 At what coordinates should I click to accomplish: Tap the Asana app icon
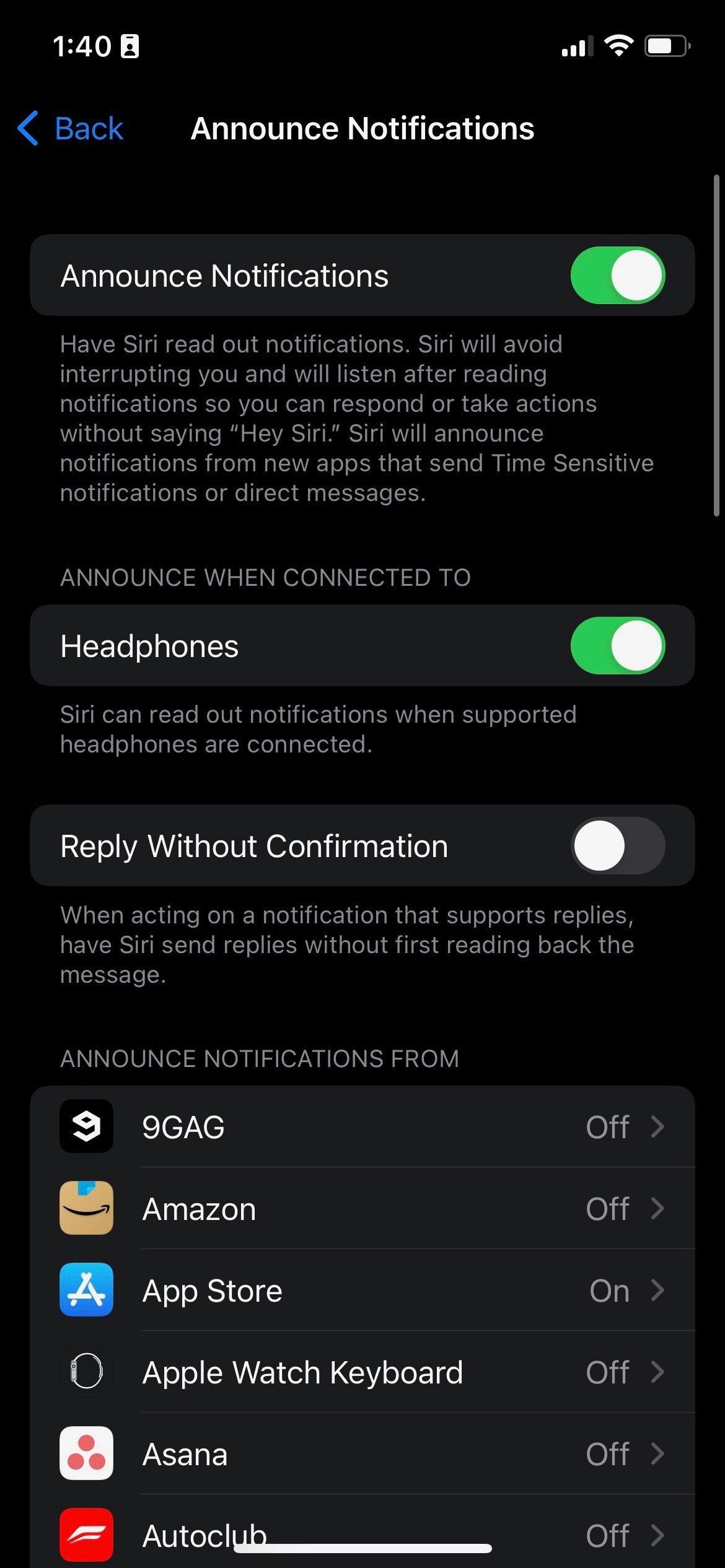pos(86,1454)
